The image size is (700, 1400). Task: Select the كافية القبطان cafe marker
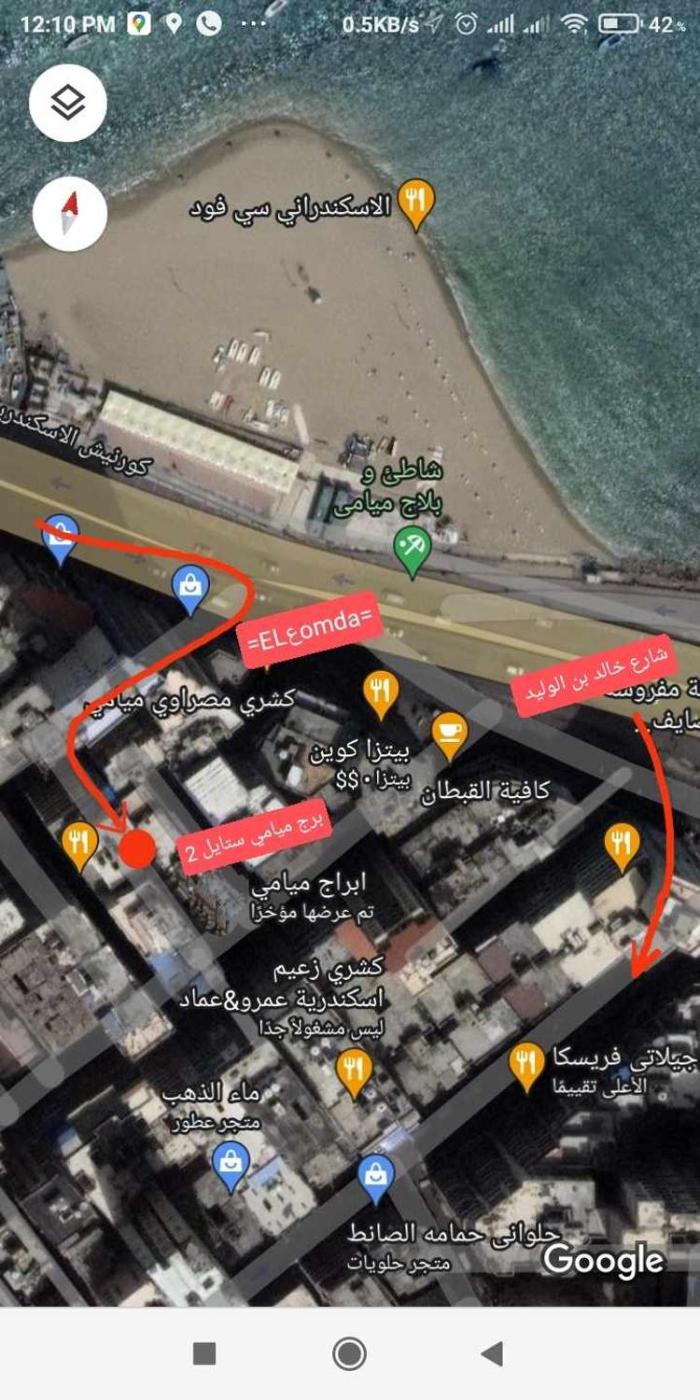[x=450, y=735]
